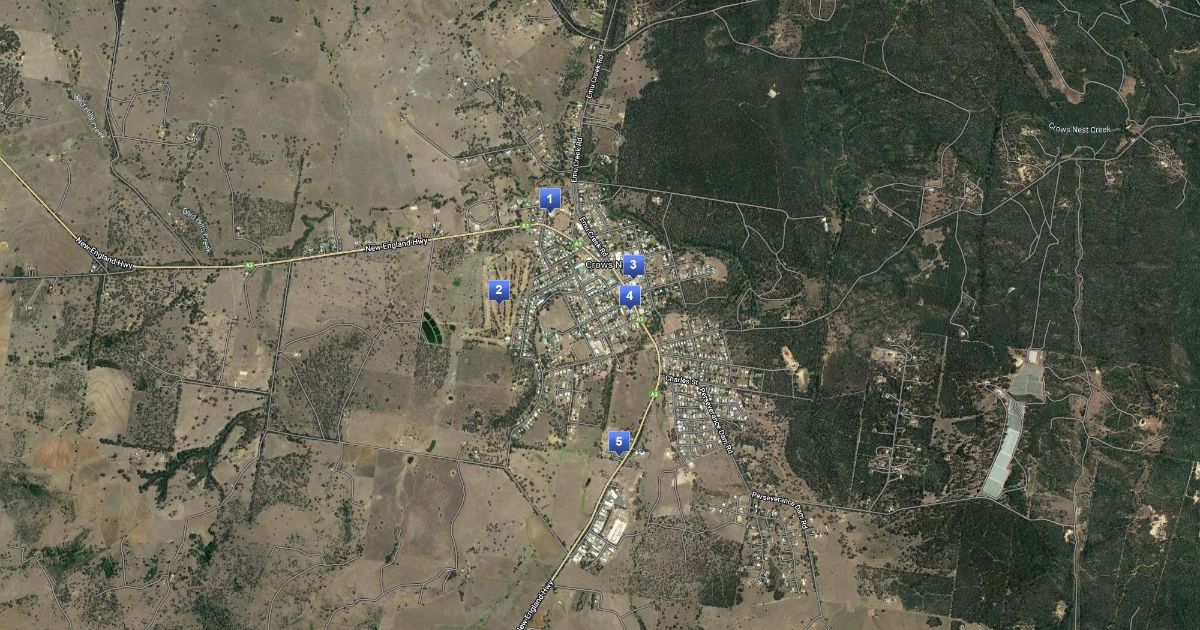Viewport: 1200px width, 630px height.
Task: Tap map pin number 3
Action: point(633,264)
